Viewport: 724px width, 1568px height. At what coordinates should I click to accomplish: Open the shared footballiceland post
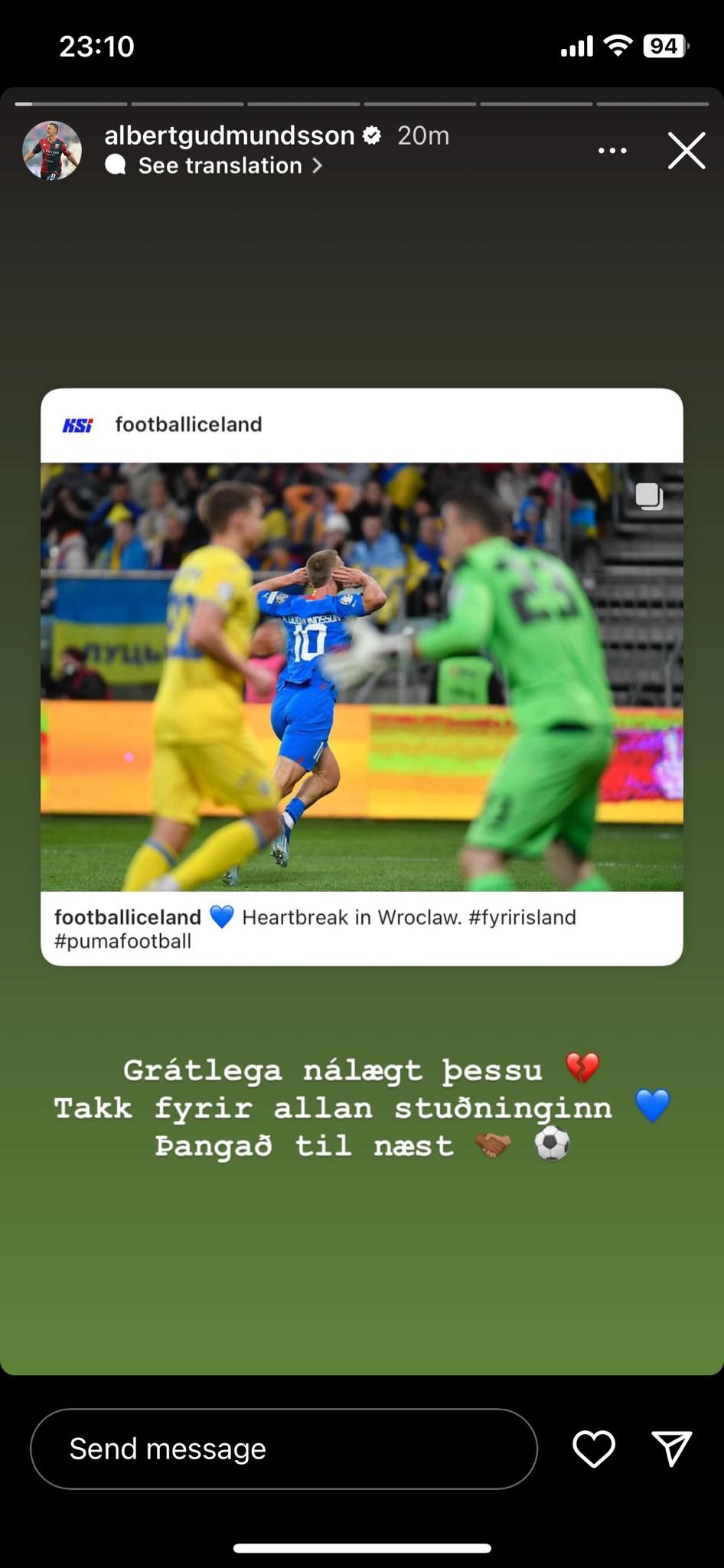(x=361, y=676)
